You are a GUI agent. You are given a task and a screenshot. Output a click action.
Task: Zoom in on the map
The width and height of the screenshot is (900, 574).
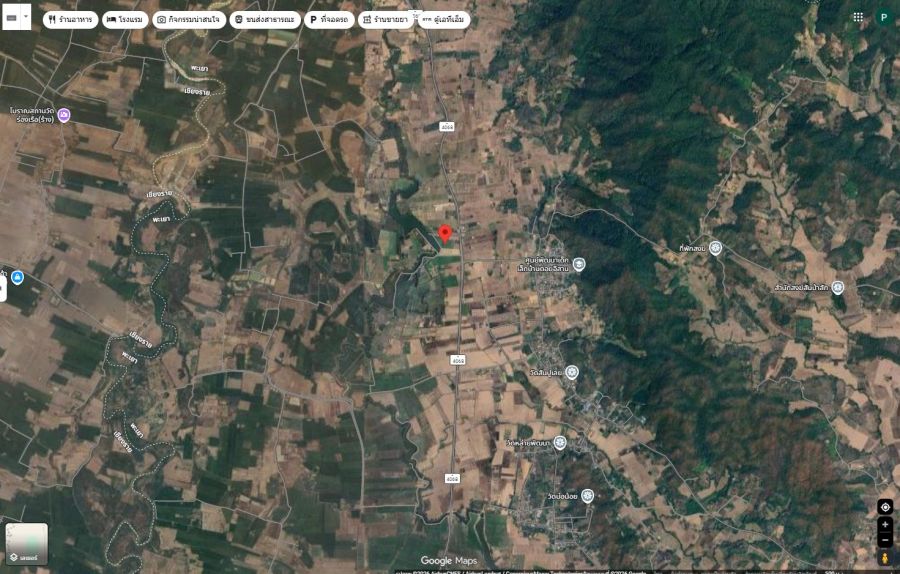tap(885, 525)
